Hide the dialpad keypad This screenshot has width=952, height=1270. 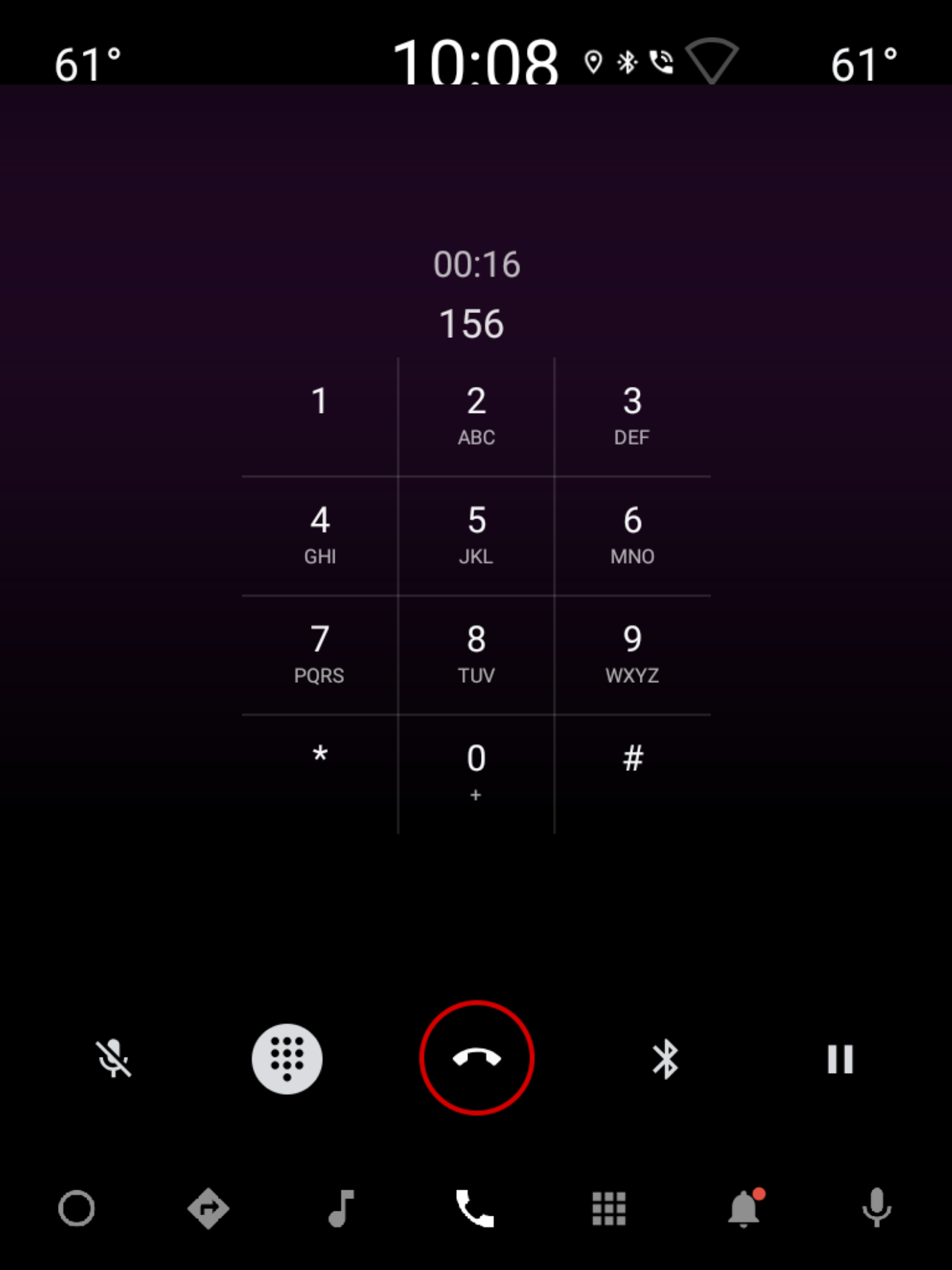(287, 1058)
